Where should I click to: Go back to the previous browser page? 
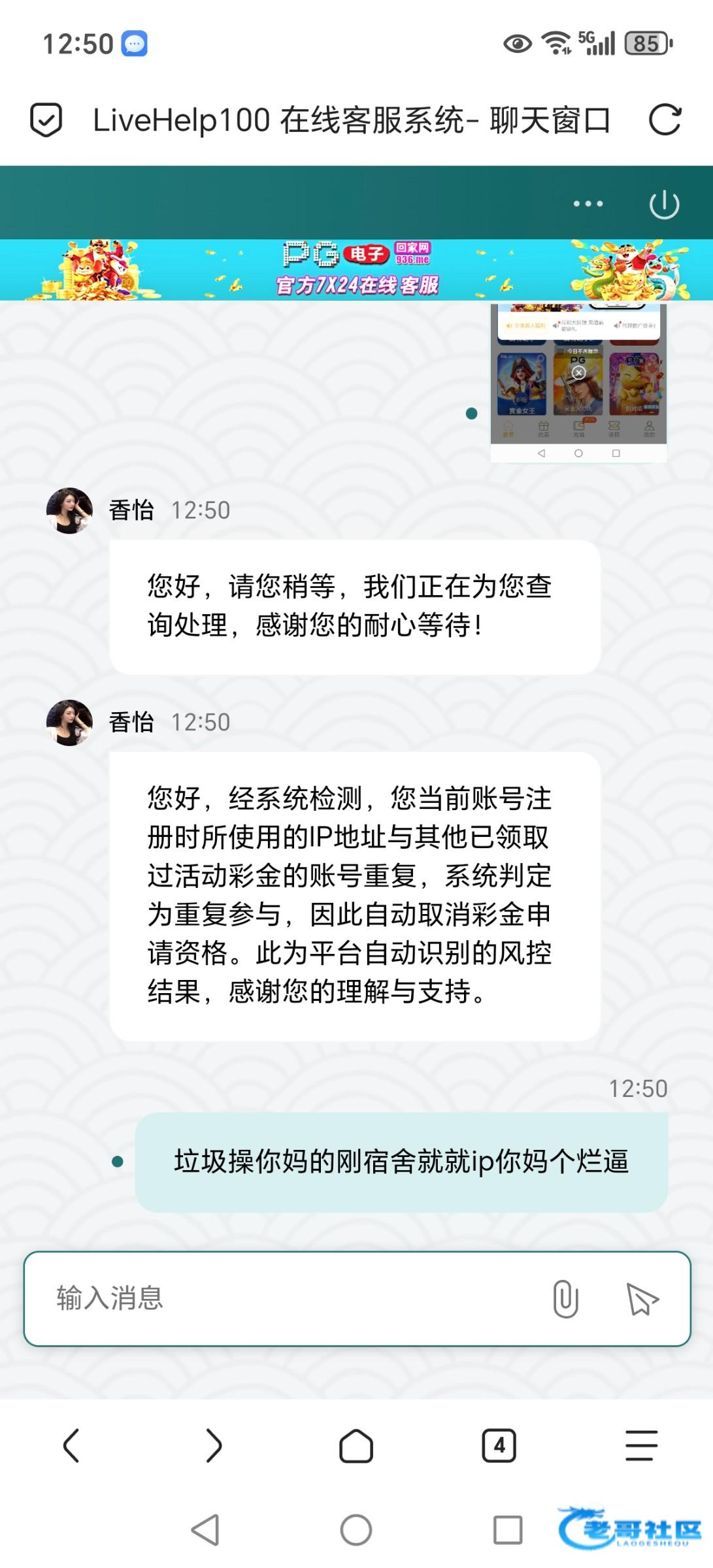(71, 1445)
